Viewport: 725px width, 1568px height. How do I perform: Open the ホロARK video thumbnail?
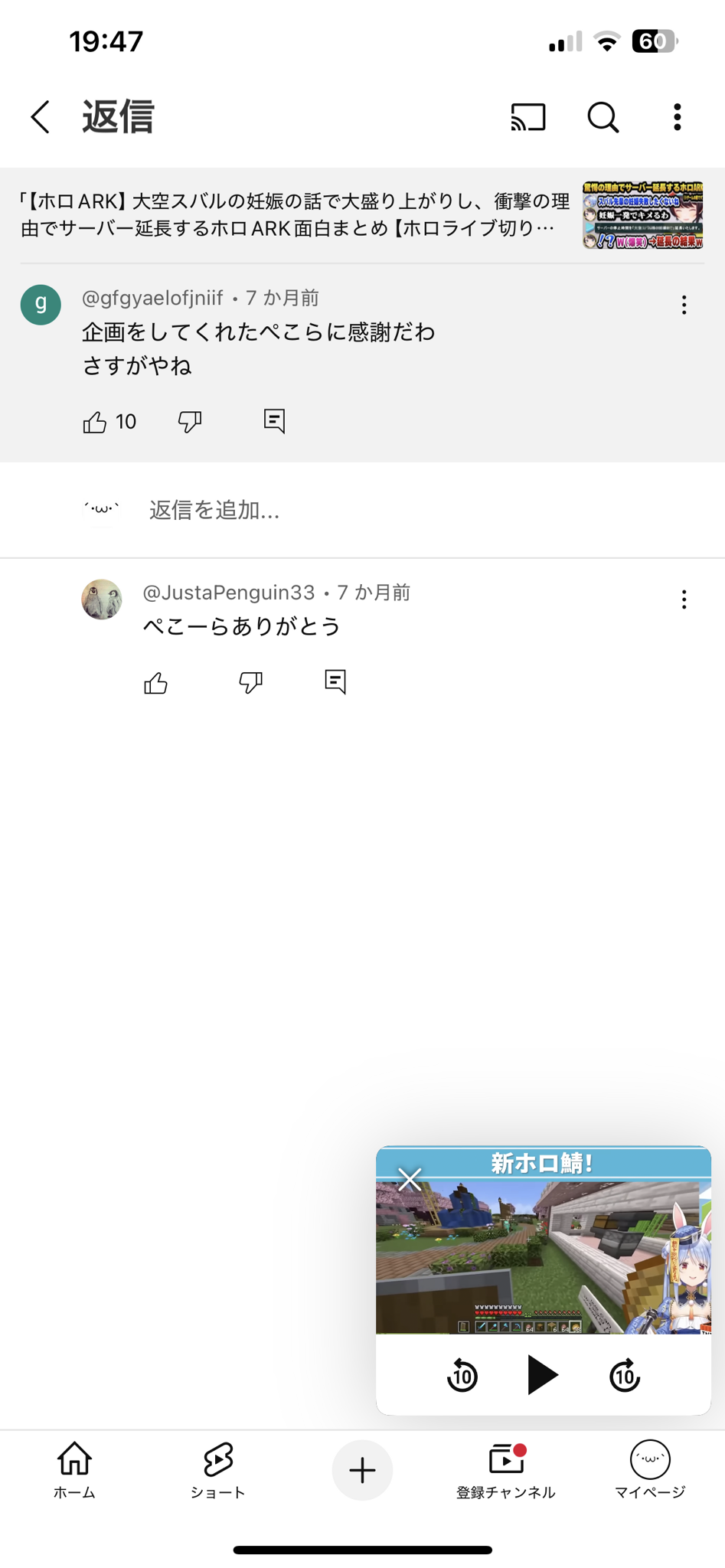click(x=642, y=215)
